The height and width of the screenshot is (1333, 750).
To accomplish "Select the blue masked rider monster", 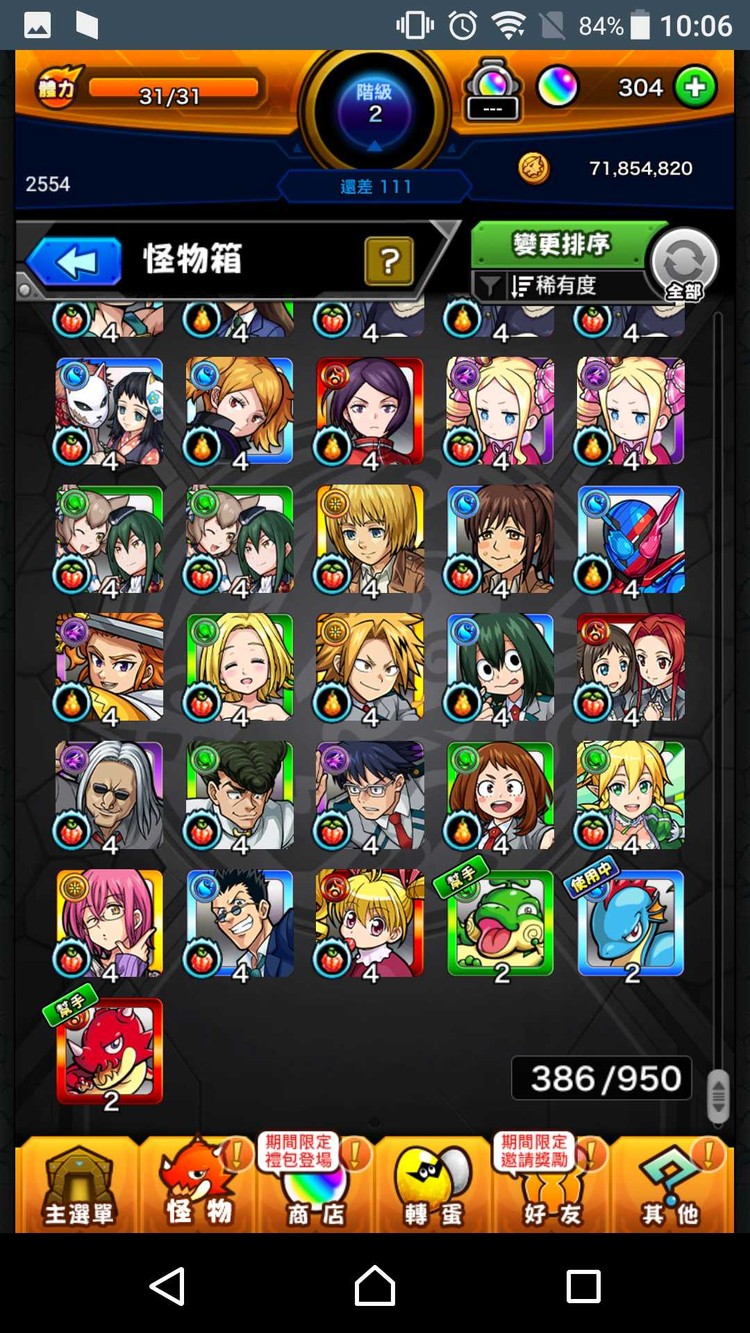I will (630, 540).
